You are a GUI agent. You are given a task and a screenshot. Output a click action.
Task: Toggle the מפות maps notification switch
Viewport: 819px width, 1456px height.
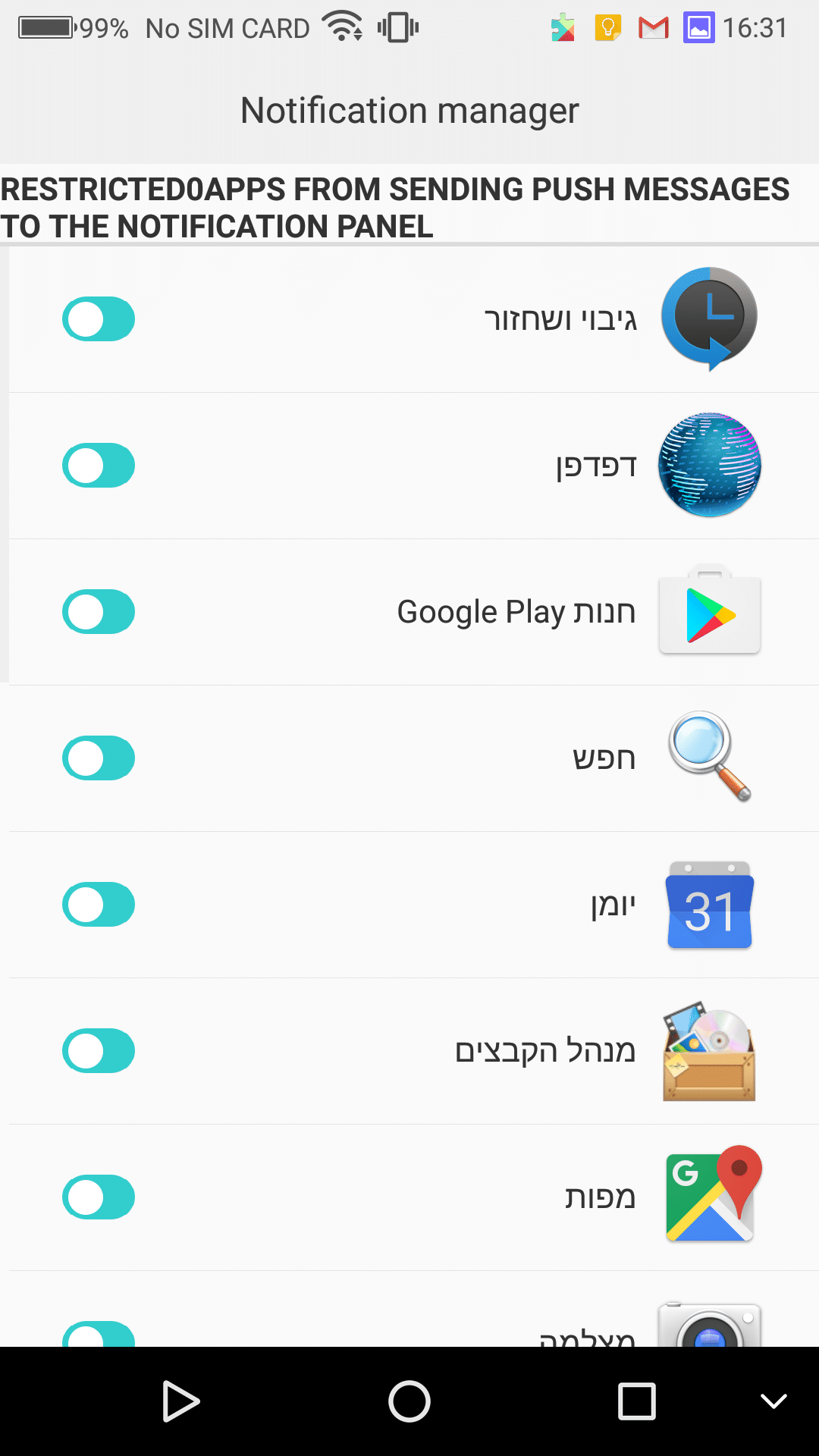tap(99, 1197)
